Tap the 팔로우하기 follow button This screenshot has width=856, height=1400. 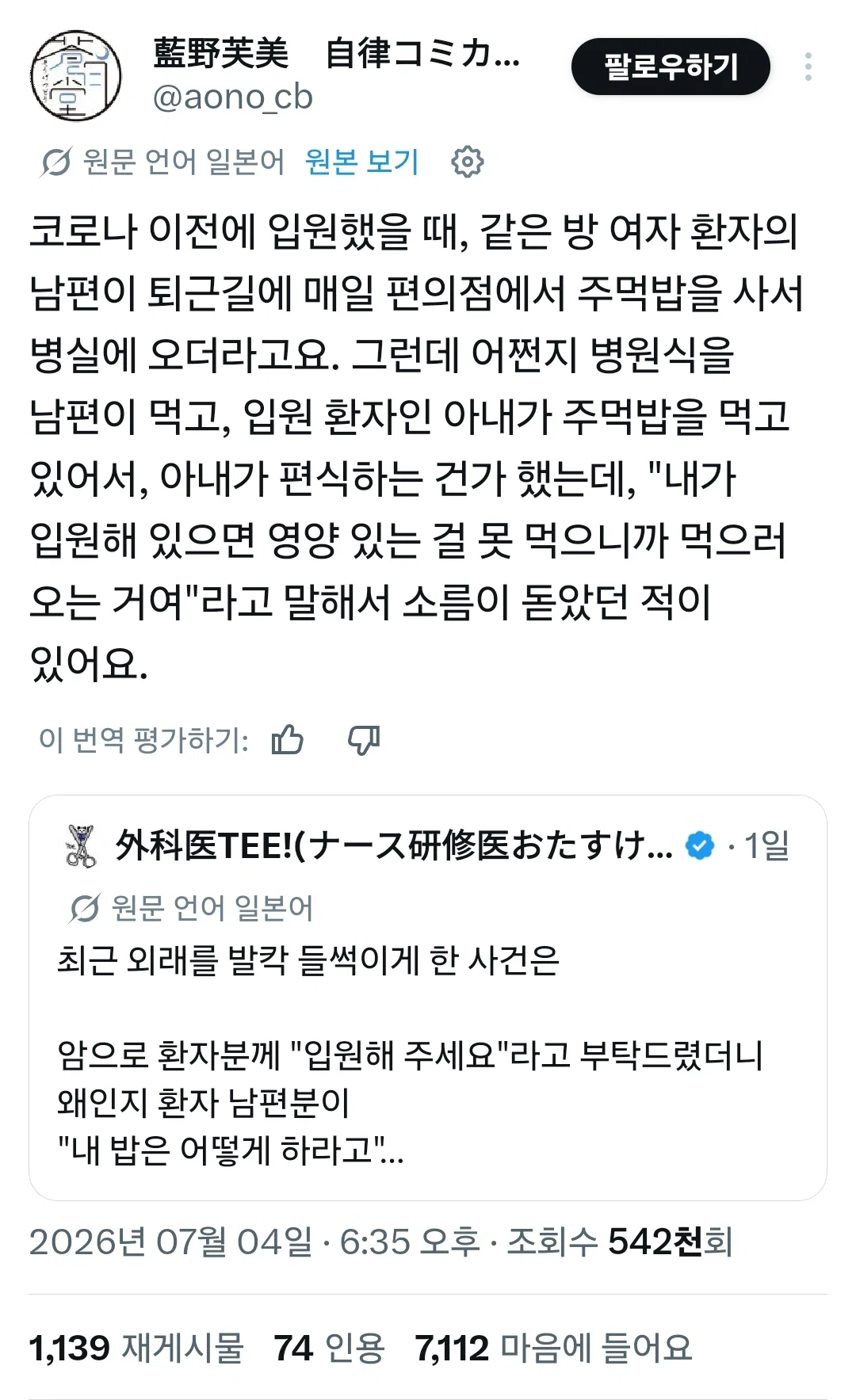[671, 67]
